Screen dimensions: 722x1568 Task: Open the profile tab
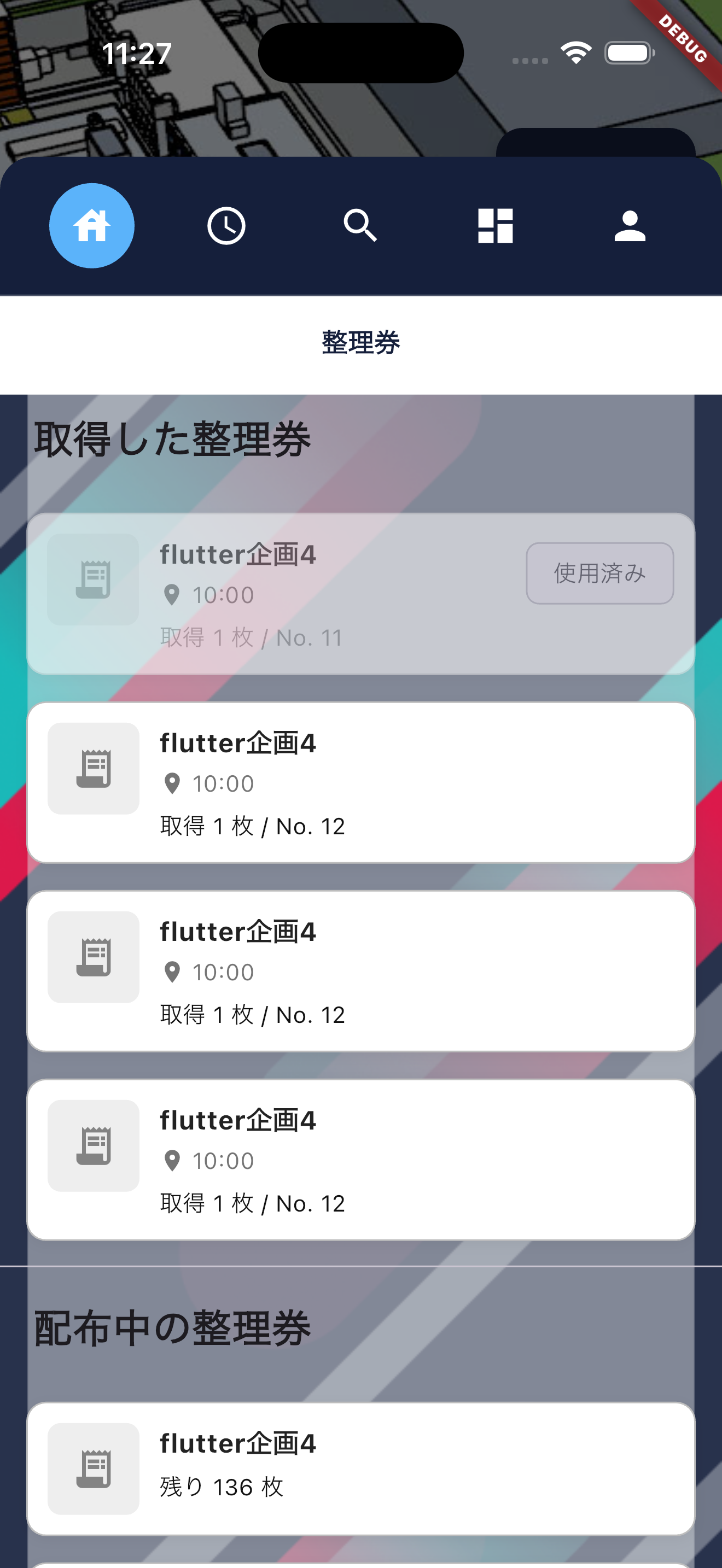click(x=630, y=226)
